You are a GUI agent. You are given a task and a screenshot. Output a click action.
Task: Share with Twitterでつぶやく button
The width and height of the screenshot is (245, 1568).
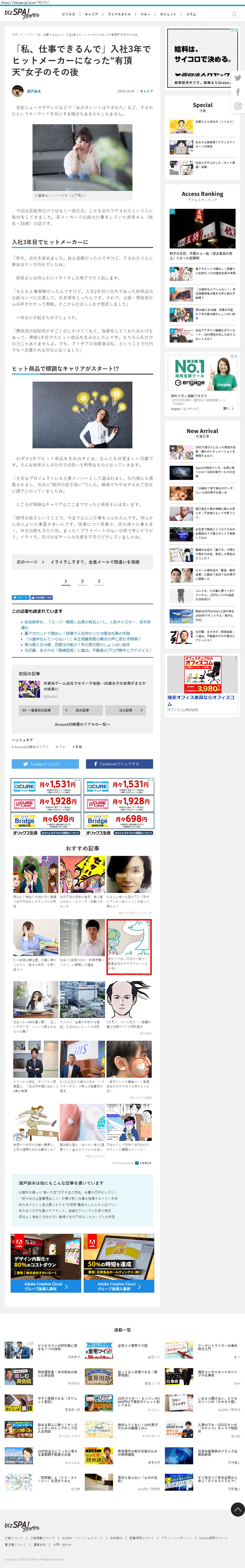pos(45,764)
